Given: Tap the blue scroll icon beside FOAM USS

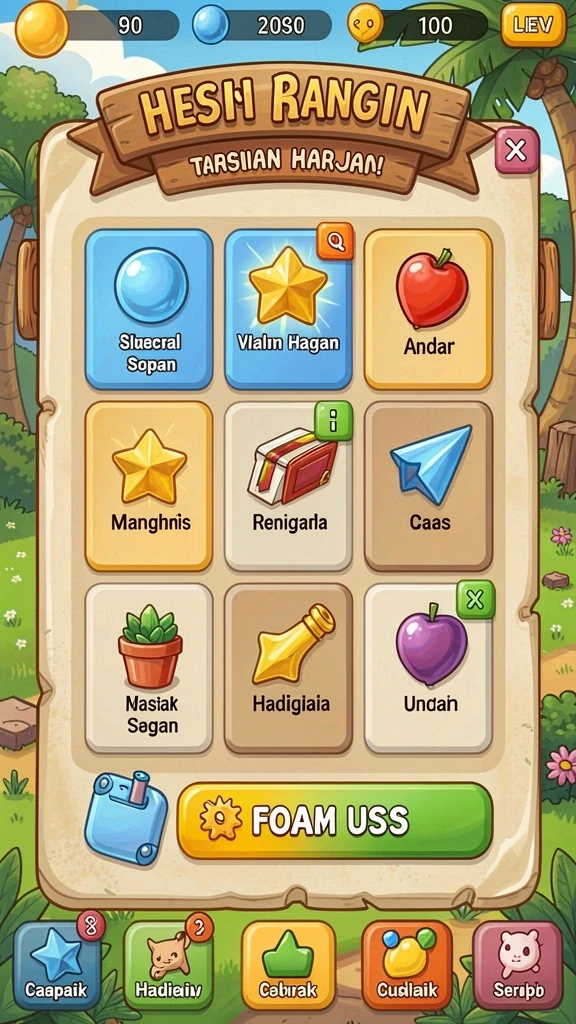Looking at the screenshot, I should tap(125, 818).
